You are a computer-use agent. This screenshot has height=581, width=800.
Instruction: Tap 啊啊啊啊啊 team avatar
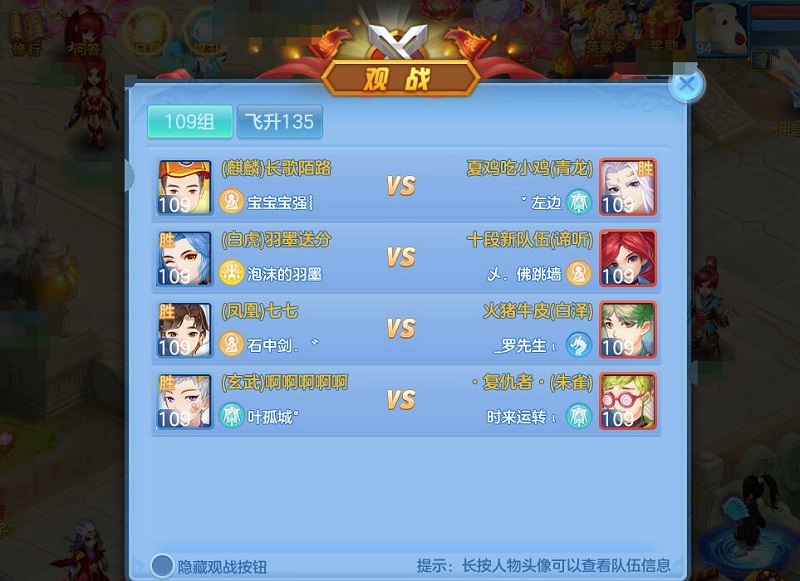pos(184,401)
